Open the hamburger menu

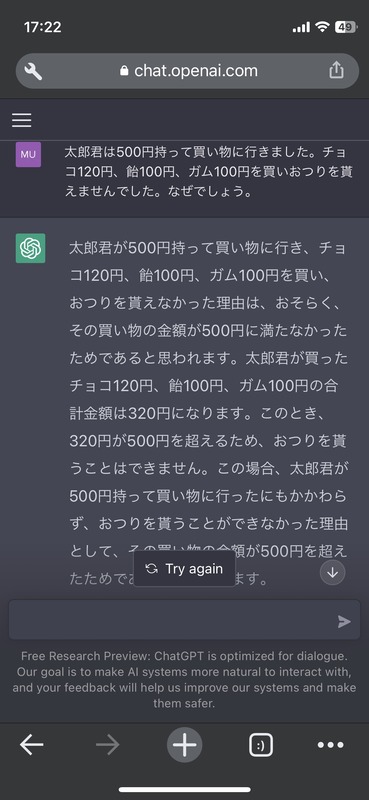21,120
